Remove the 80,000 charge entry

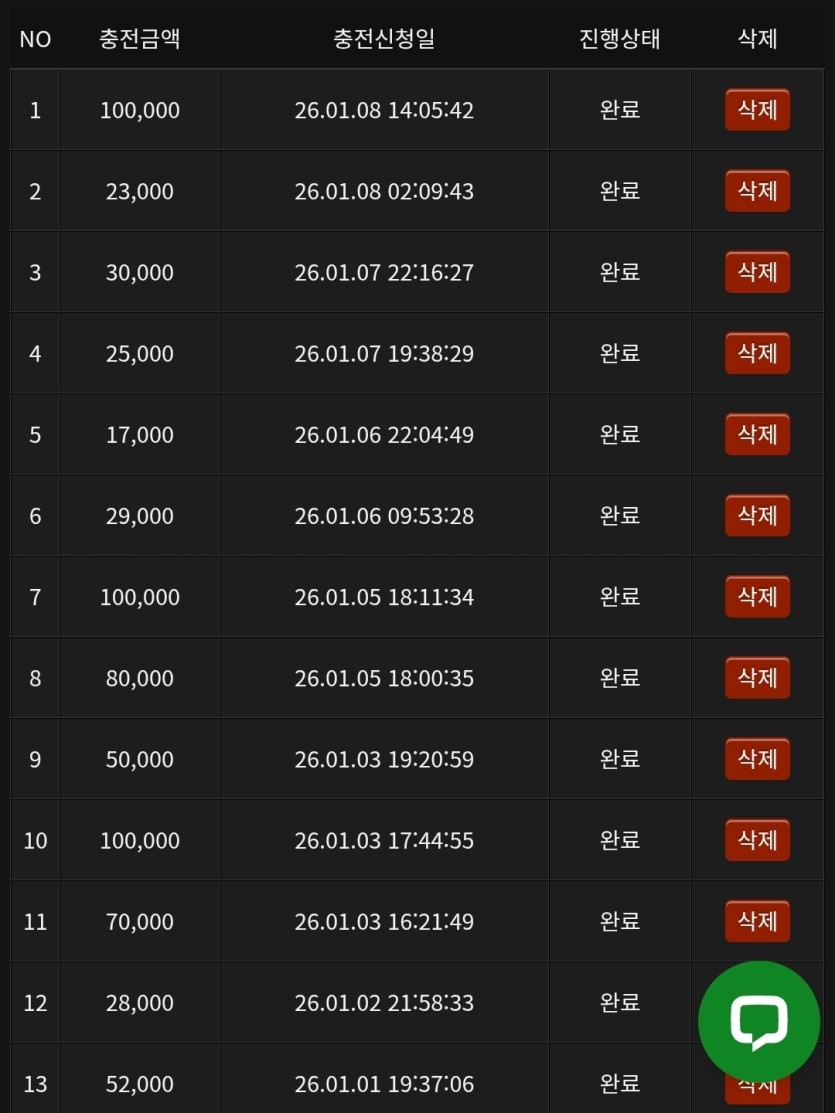[x=757, y=678]
